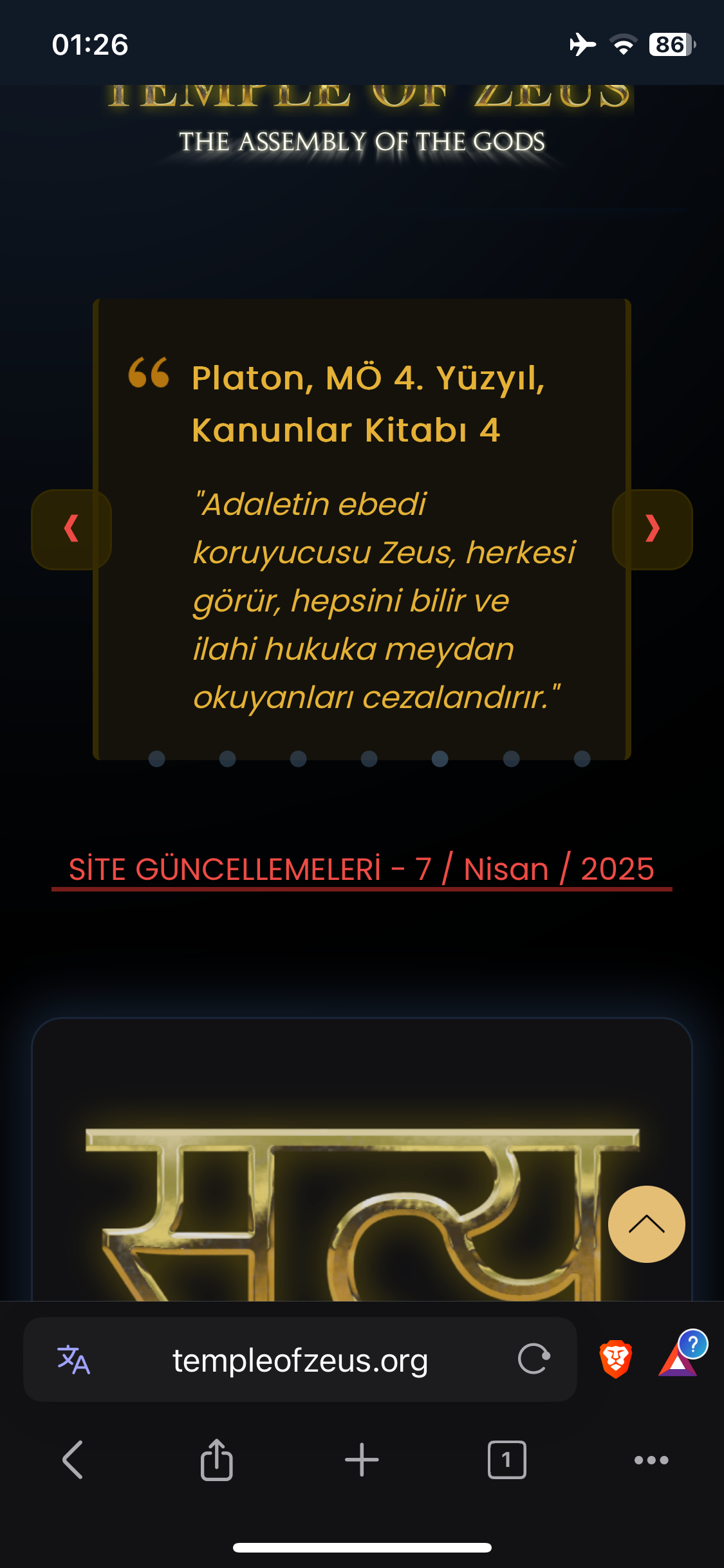The width and height of the screenshot is (724, 1568).
Task: Advance to the next quote slide
Action: pyautogui.click(x=652, y=529)
